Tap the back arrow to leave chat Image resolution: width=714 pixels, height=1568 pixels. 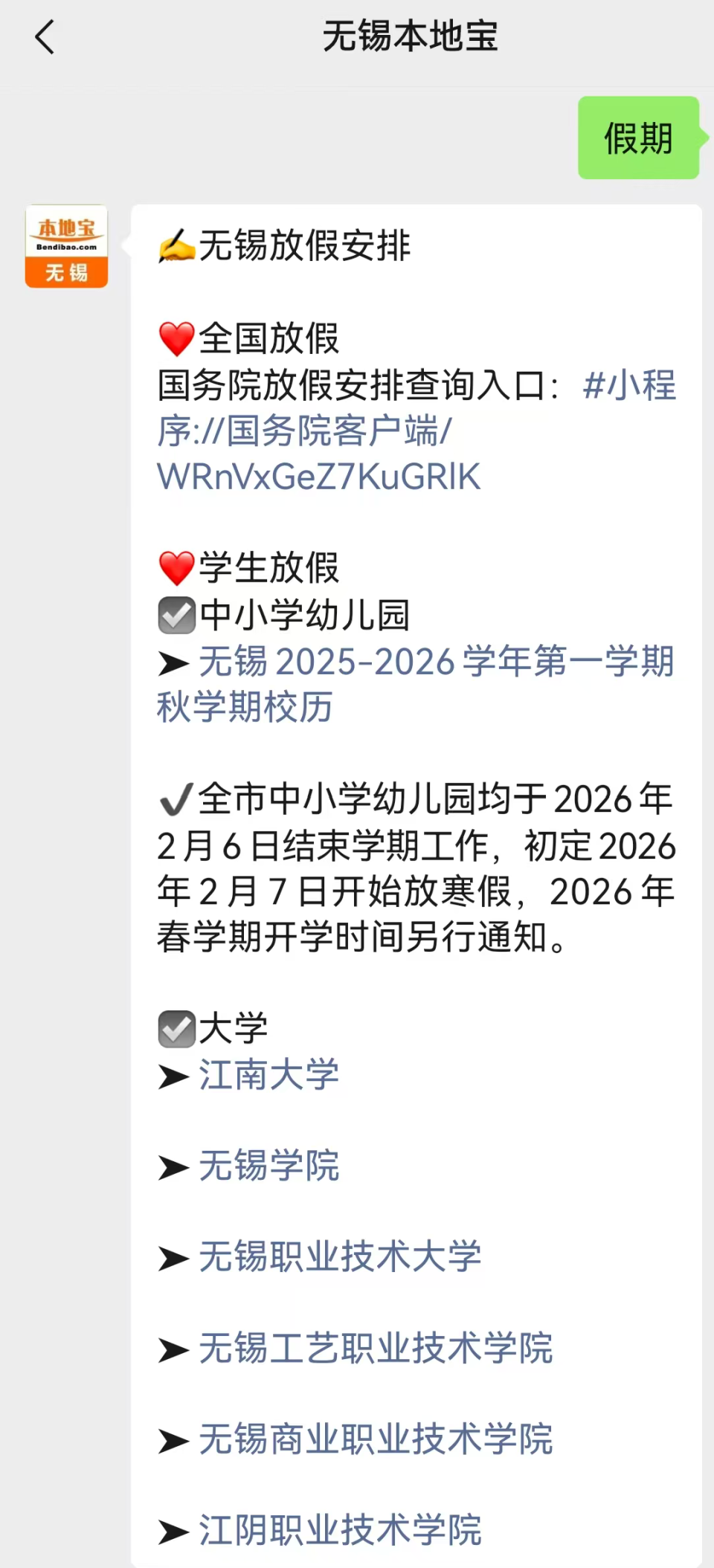point(45,36)
